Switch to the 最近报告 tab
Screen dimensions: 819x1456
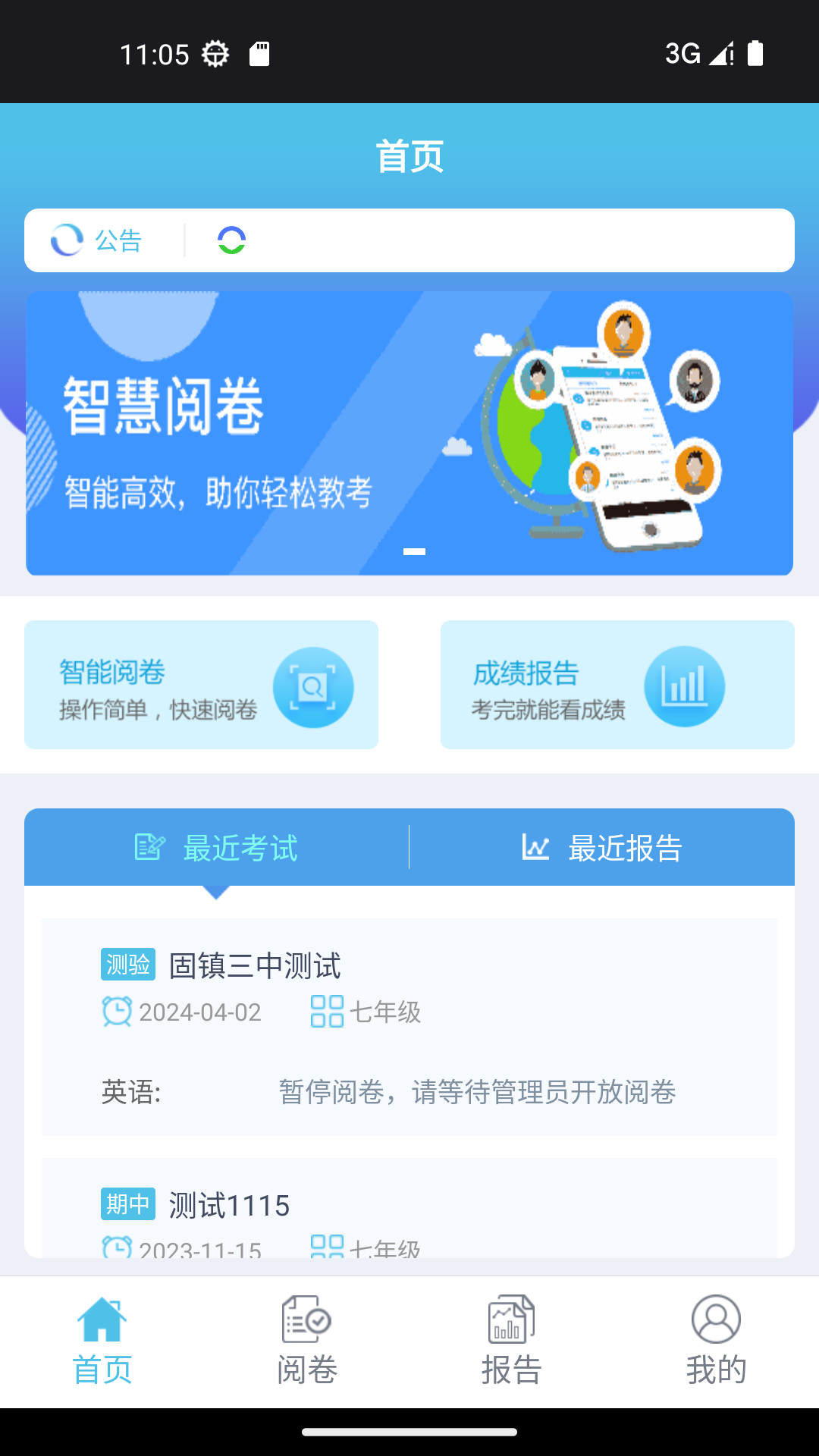click(602, 847)
